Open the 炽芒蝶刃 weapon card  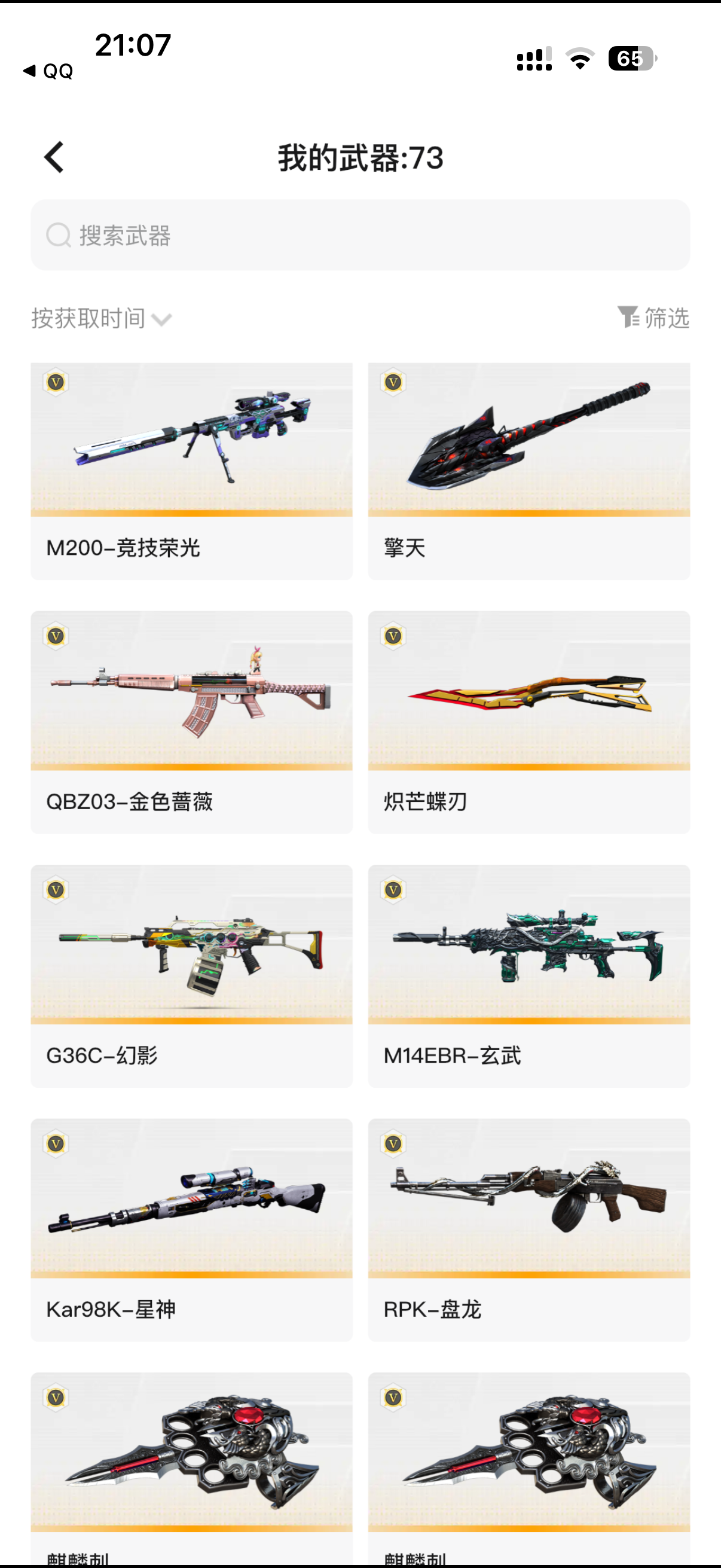click(x=528, y=721)
